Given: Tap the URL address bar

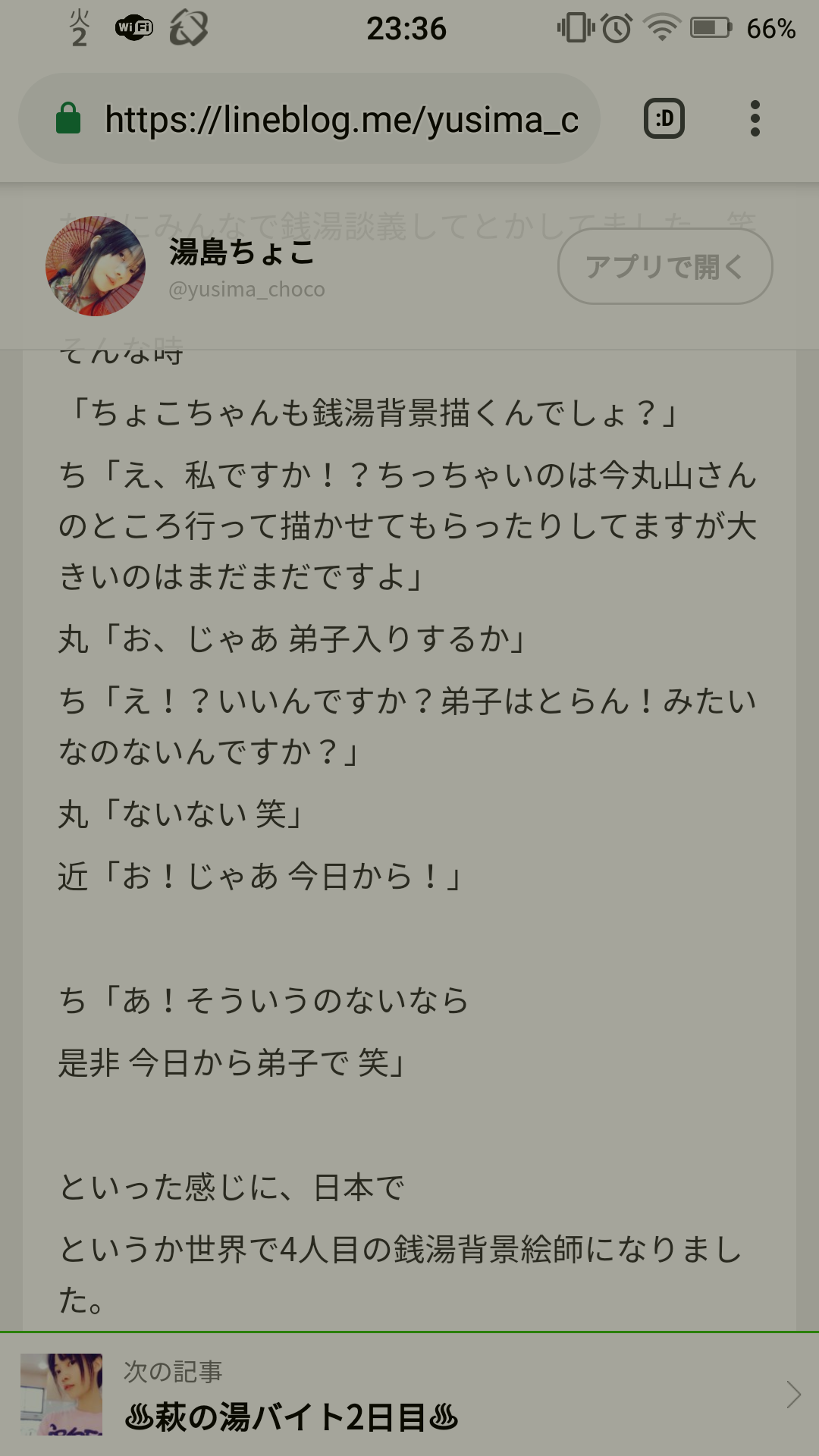Looking at the screenshot, I should [309, 118].
